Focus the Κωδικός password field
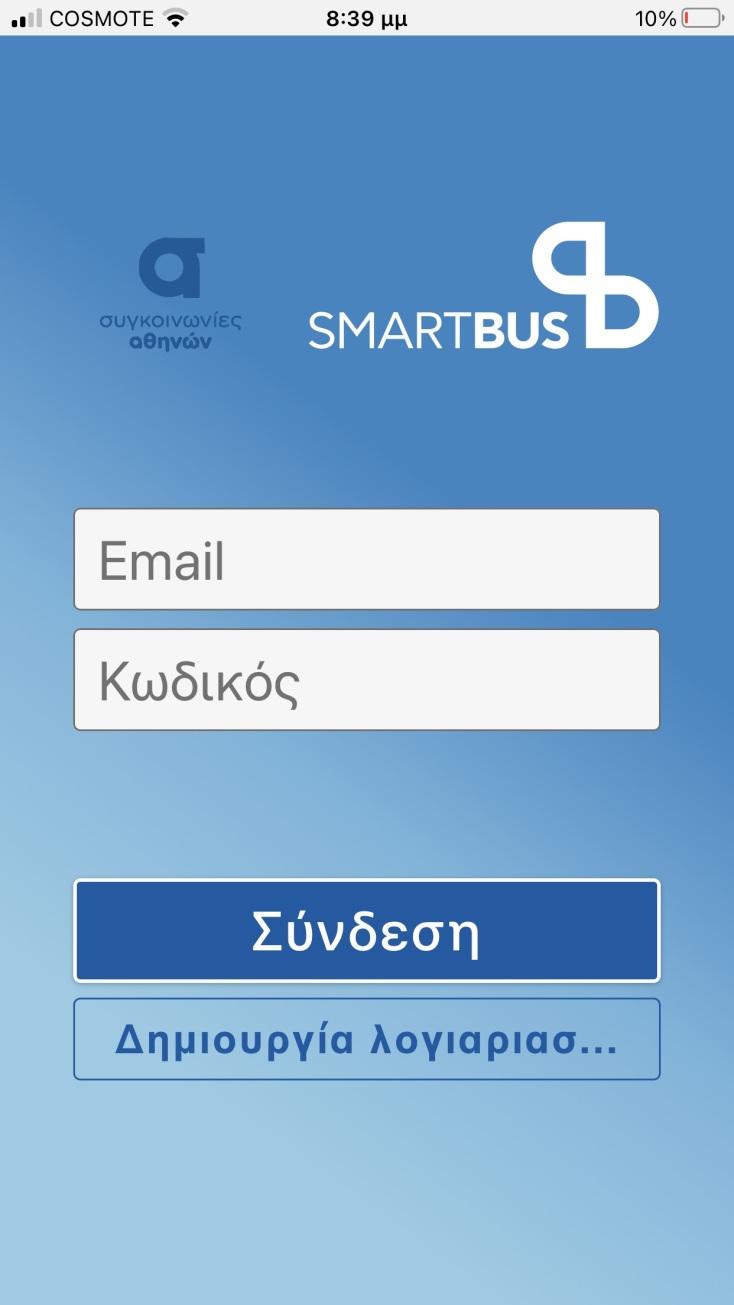Viewport: 734px width, 1305px height. tap(366, 679)
